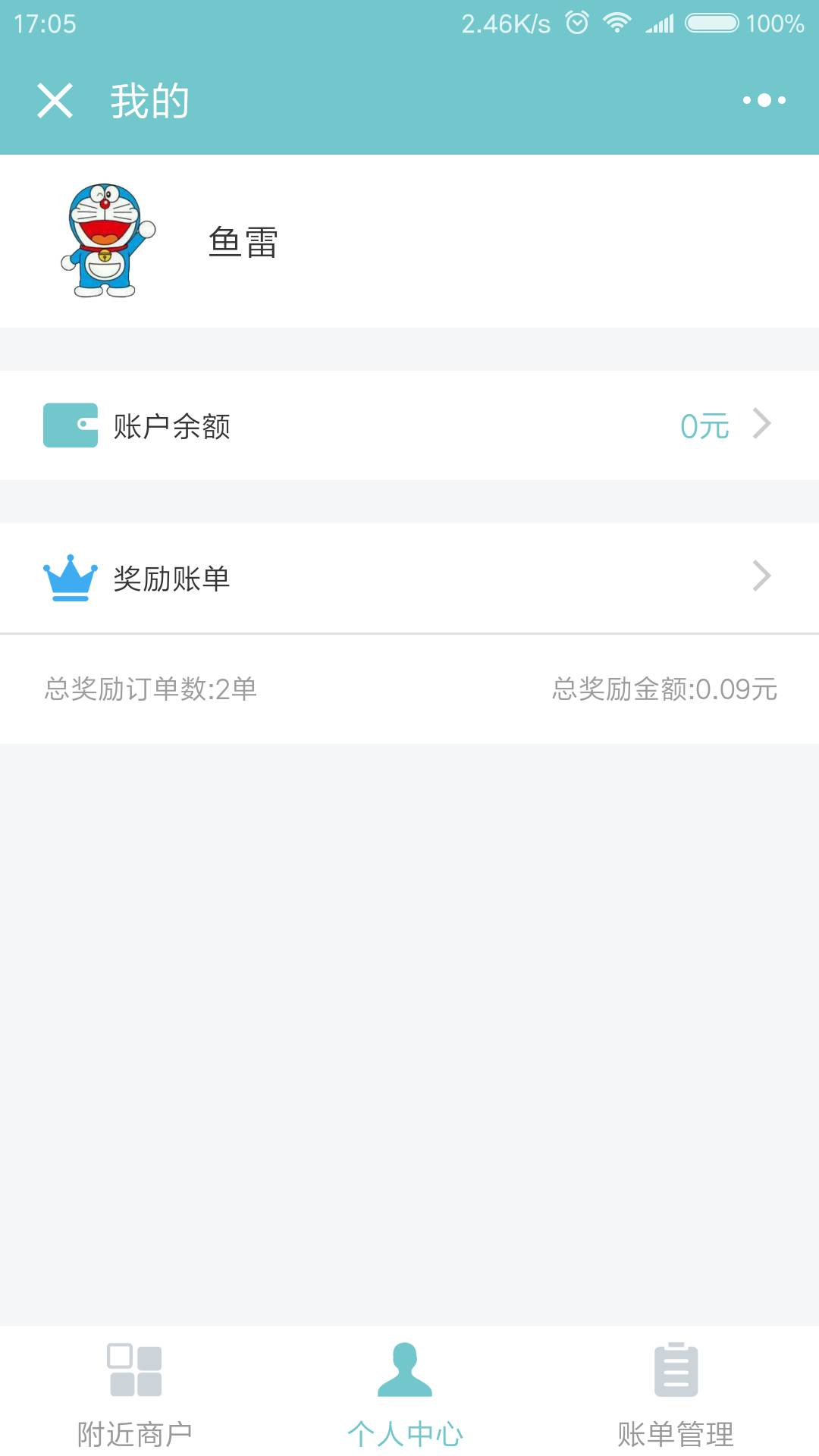The image size is (819, 1456).
Task: Open 账户余额 account balance
Action: click(x=409, y=425)
